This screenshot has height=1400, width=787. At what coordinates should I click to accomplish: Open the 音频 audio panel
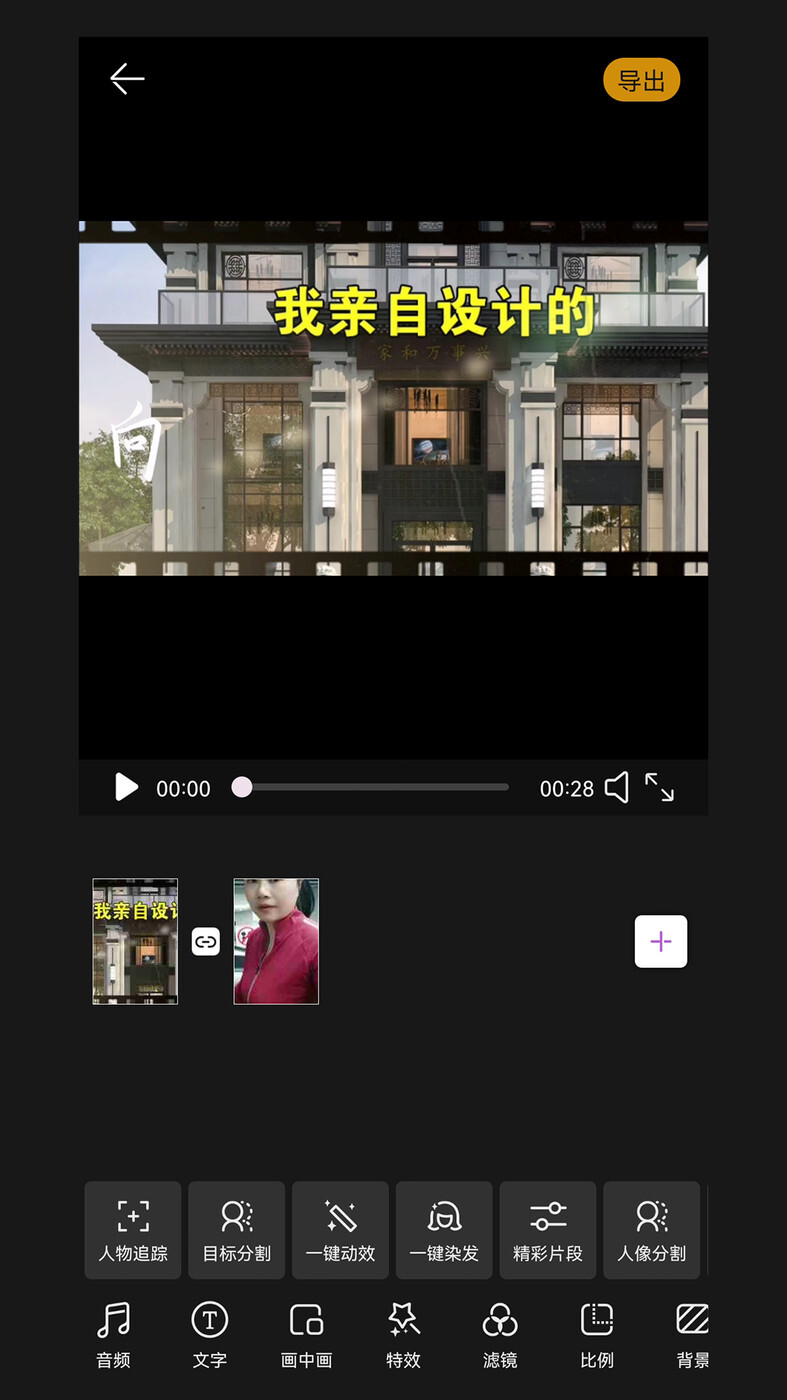pos(112,1335)
